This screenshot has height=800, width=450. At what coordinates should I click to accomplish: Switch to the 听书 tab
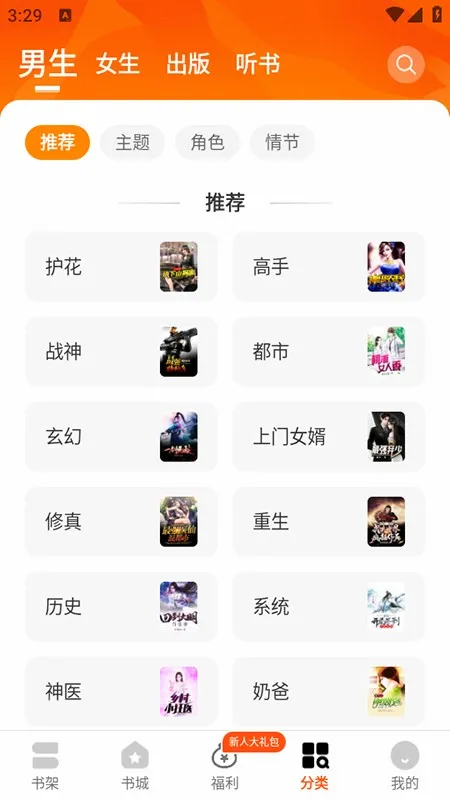tap(258, 64)
